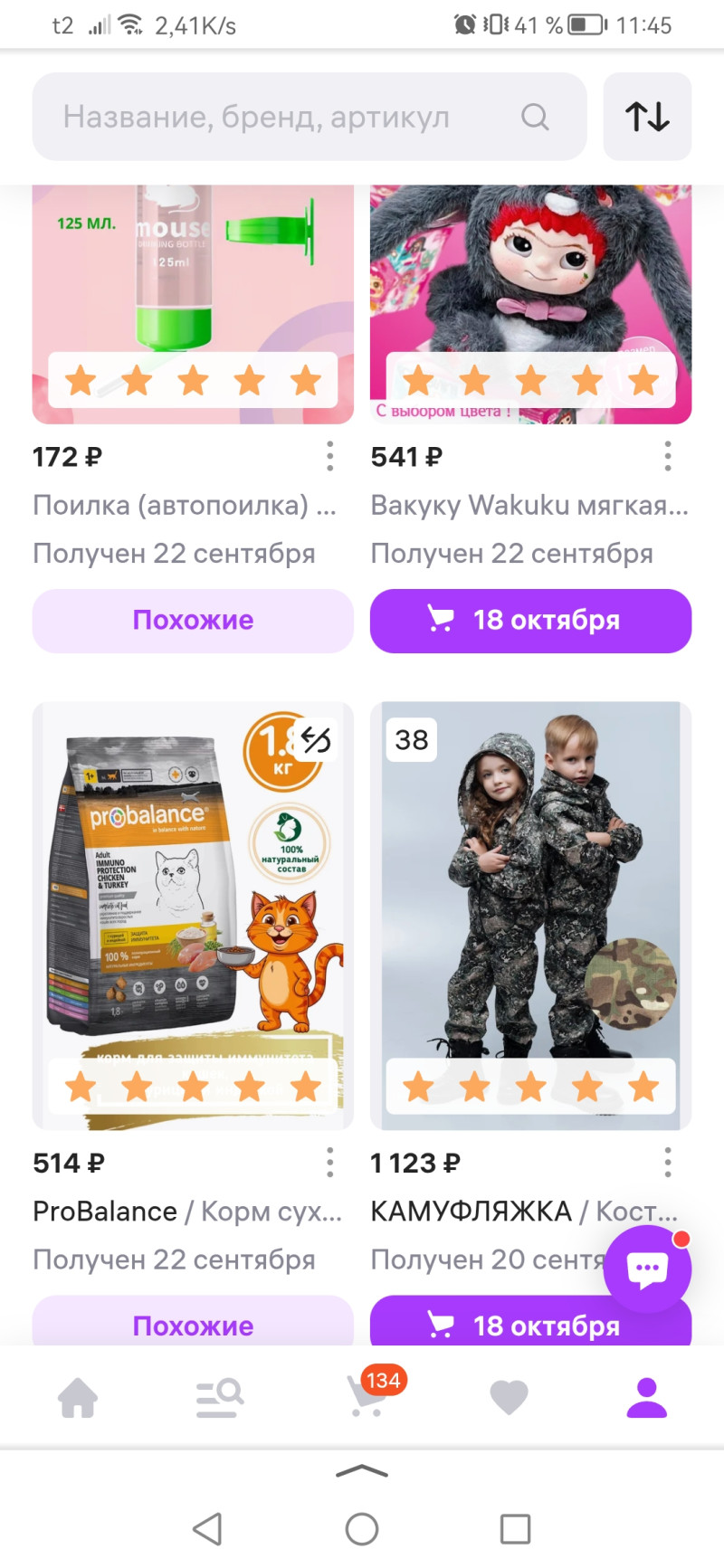The height and width of the screenshot is (1568, 724).
Task: Open the profile tab
Action: pyautogui.click(x=647, y=1397)
